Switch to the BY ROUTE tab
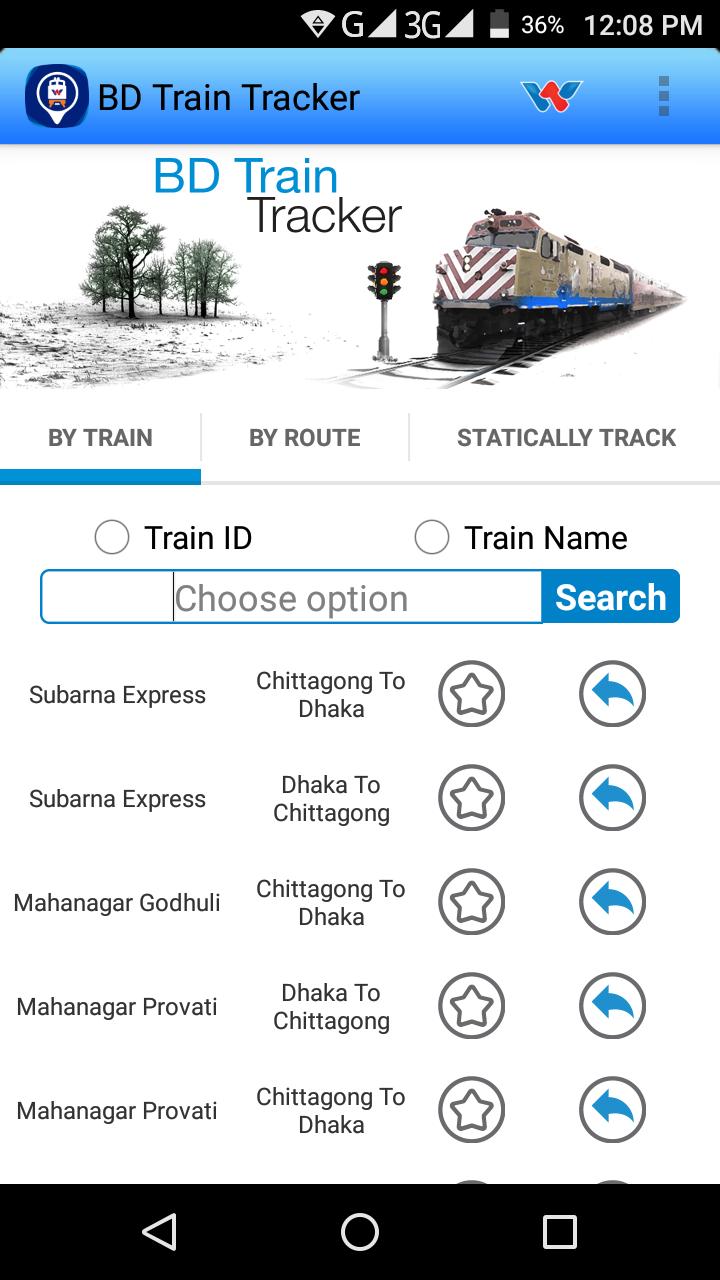The image size is (720, 1280). click(305, 437)
